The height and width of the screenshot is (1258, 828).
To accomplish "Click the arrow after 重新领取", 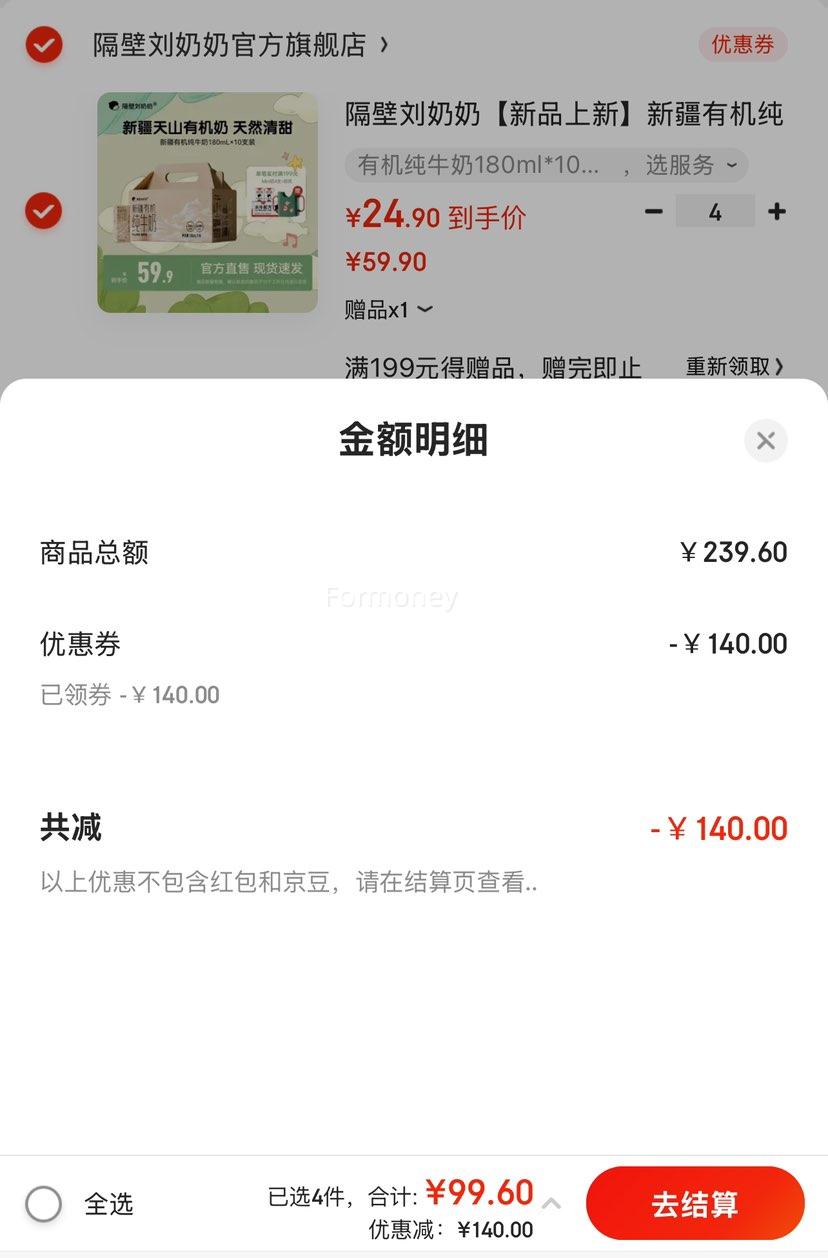I will coord(780,368).
